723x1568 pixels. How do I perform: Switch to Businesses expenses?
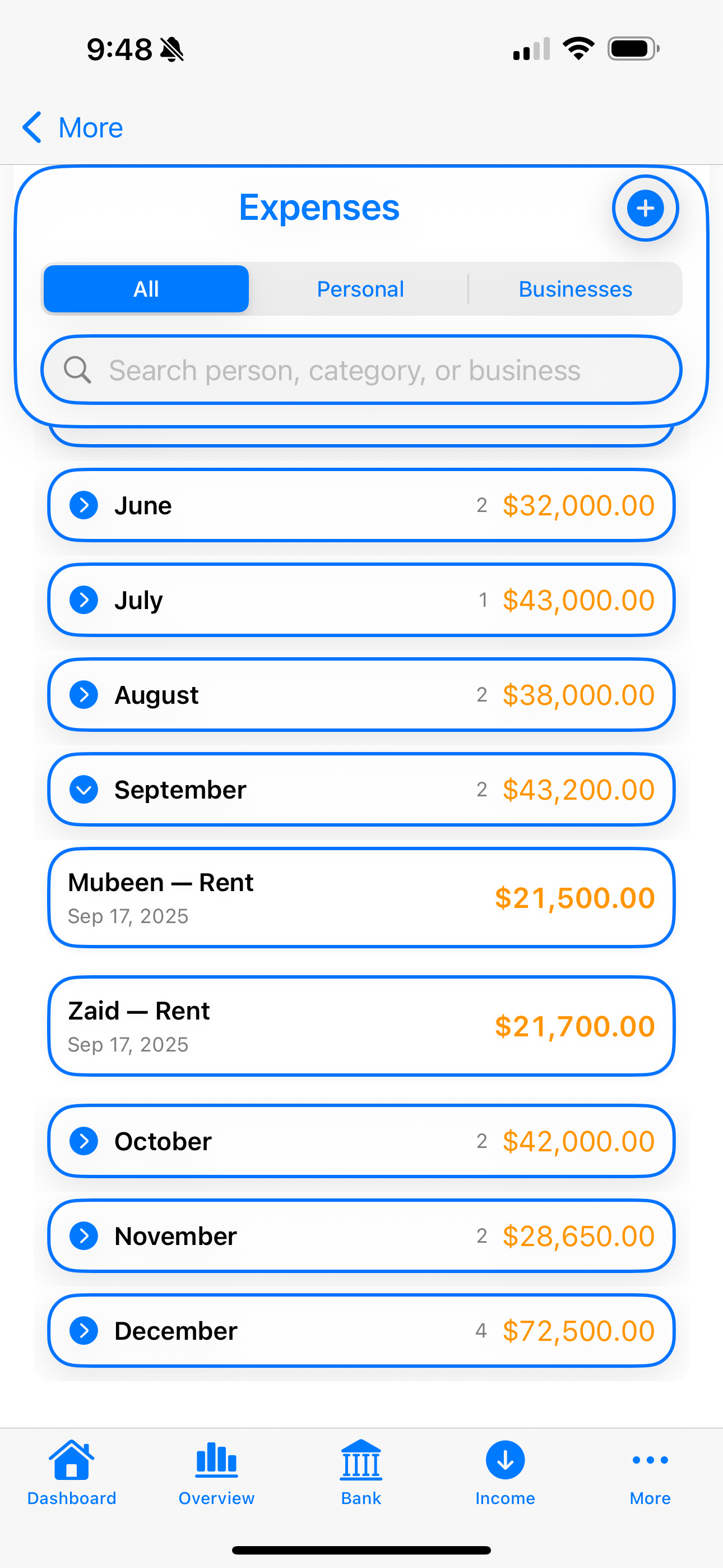coord(575,289)
